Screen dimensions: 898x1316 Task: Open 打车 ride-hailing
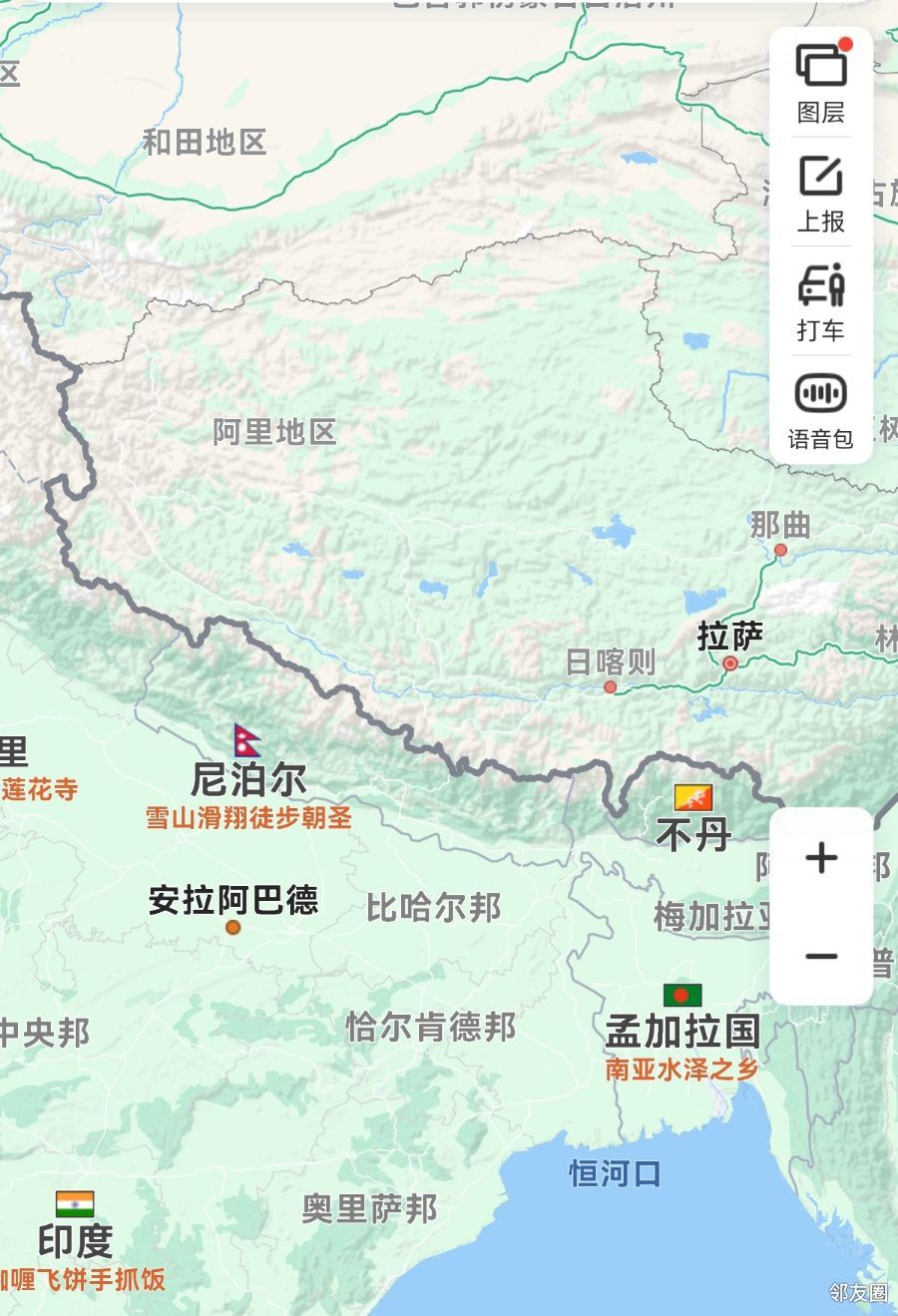click(x=821, y=301)
